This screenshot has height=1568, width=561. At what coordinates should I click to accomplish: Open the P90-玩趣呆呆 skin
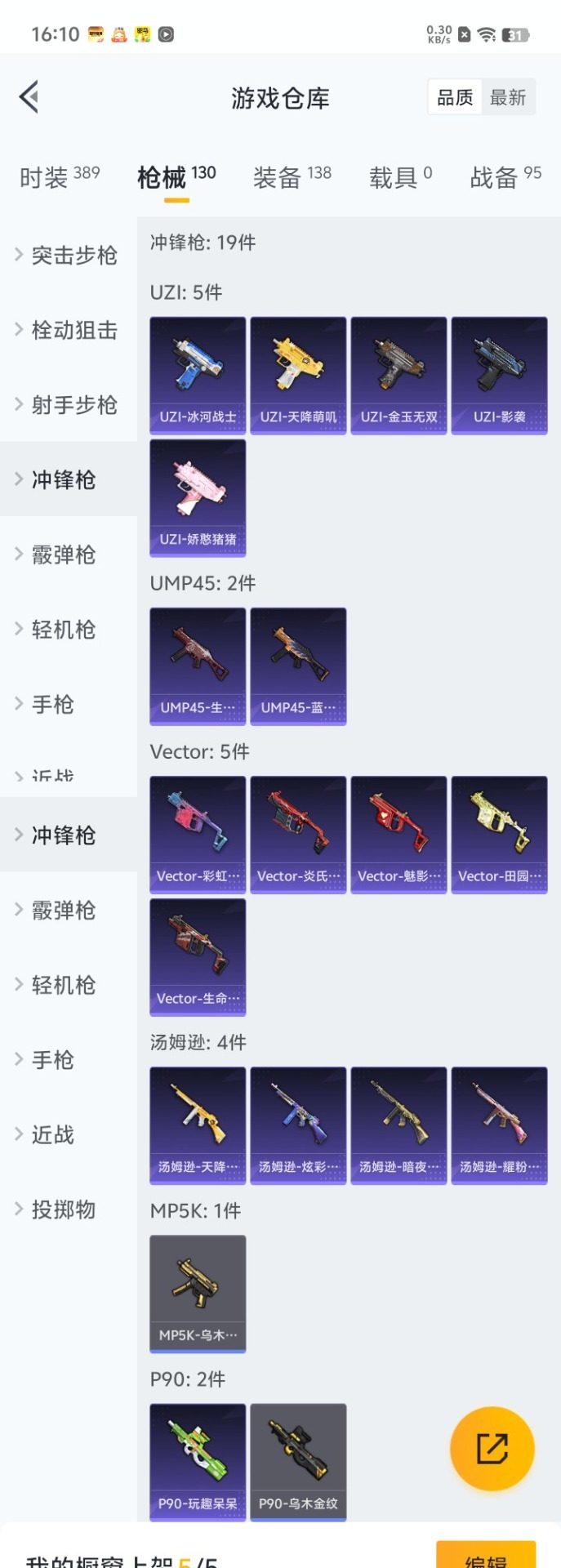tap(198, 1461)
